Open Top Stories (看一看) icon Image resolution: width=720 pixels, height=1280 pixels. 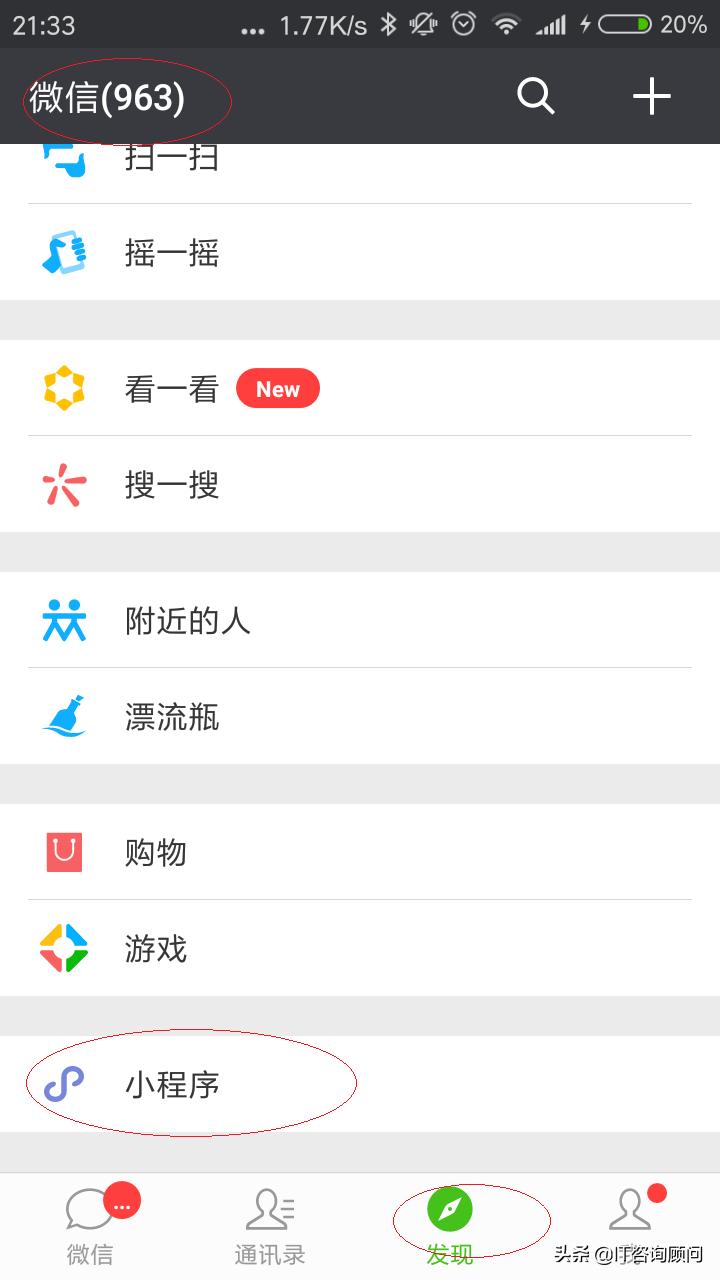click(x=63, y=387)
